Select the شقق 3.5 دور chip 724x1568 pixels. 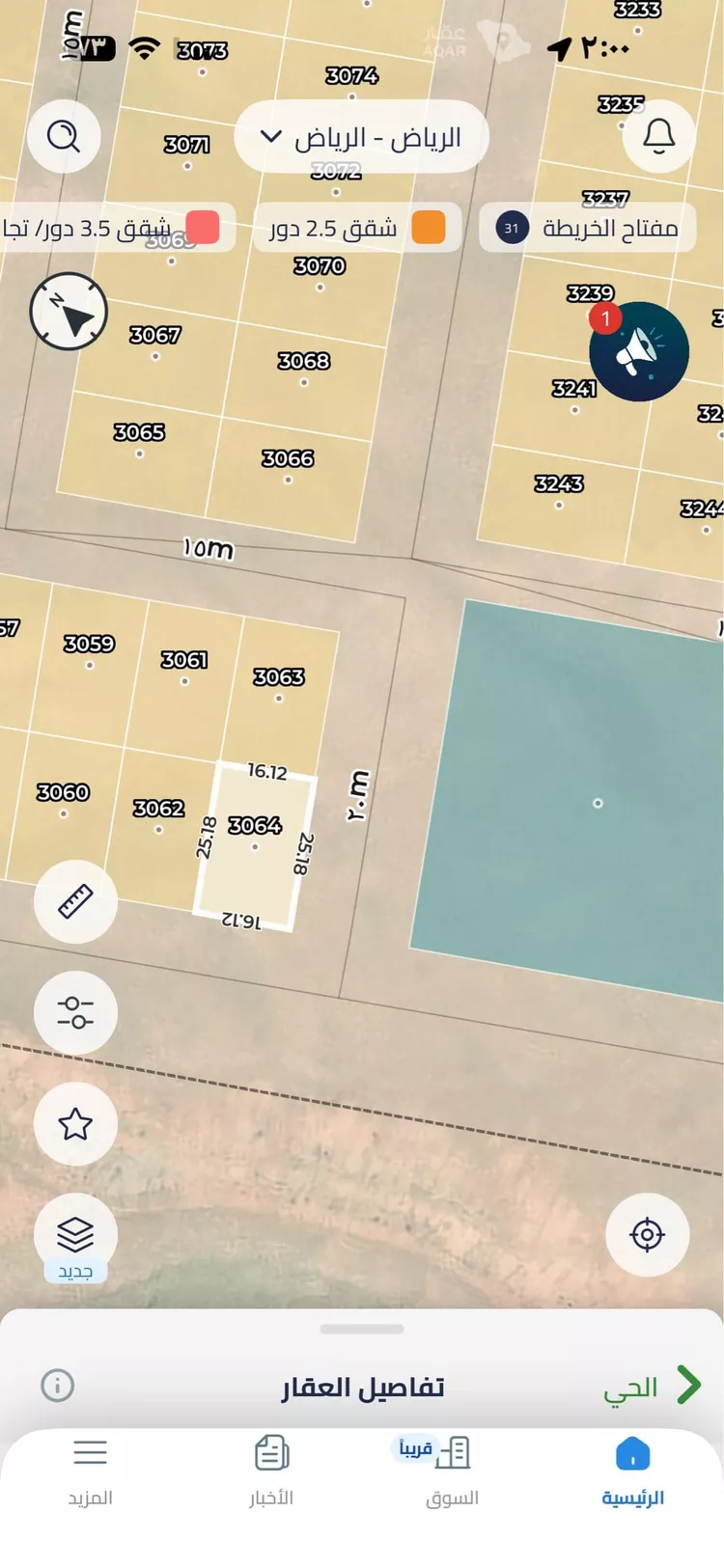coord(111,229)
